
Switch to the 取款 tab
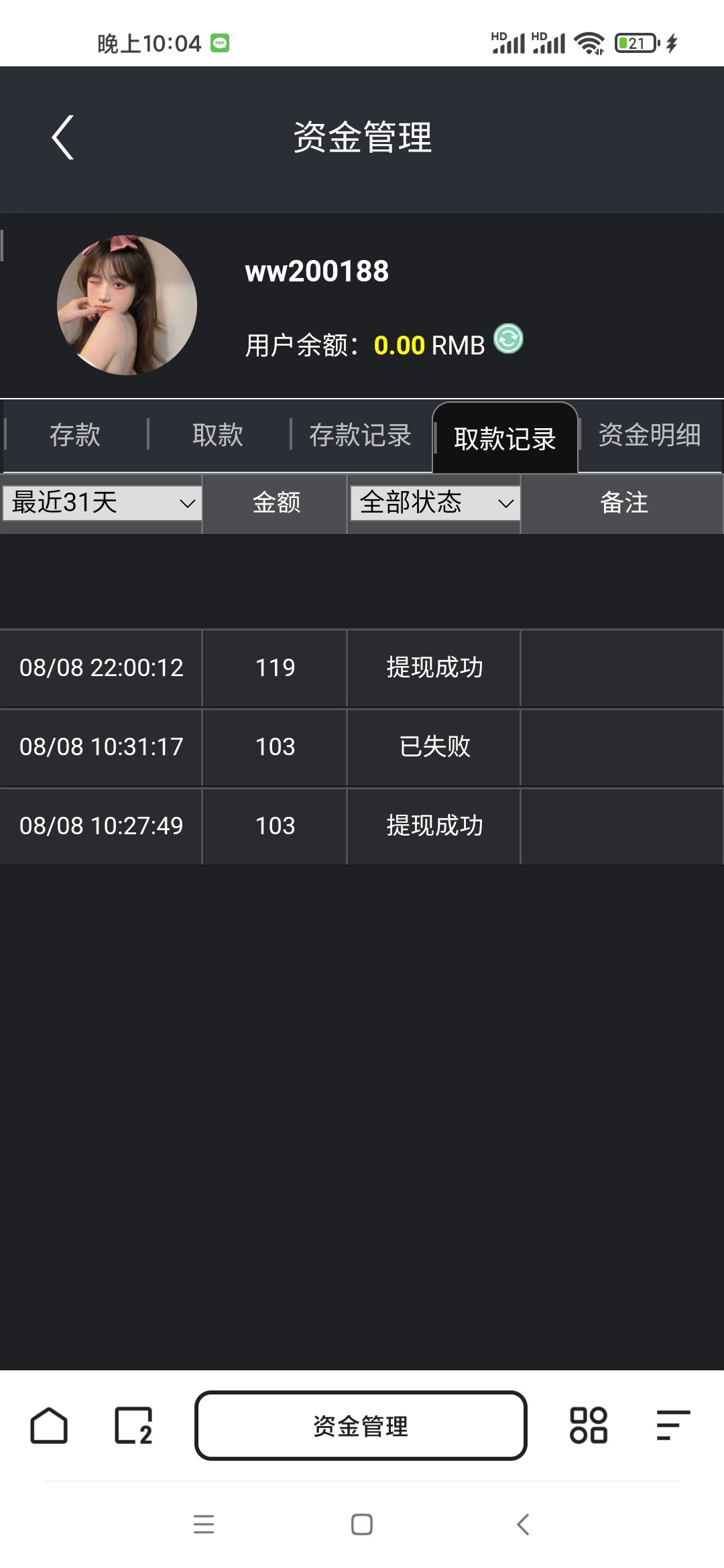pos(218,435)
